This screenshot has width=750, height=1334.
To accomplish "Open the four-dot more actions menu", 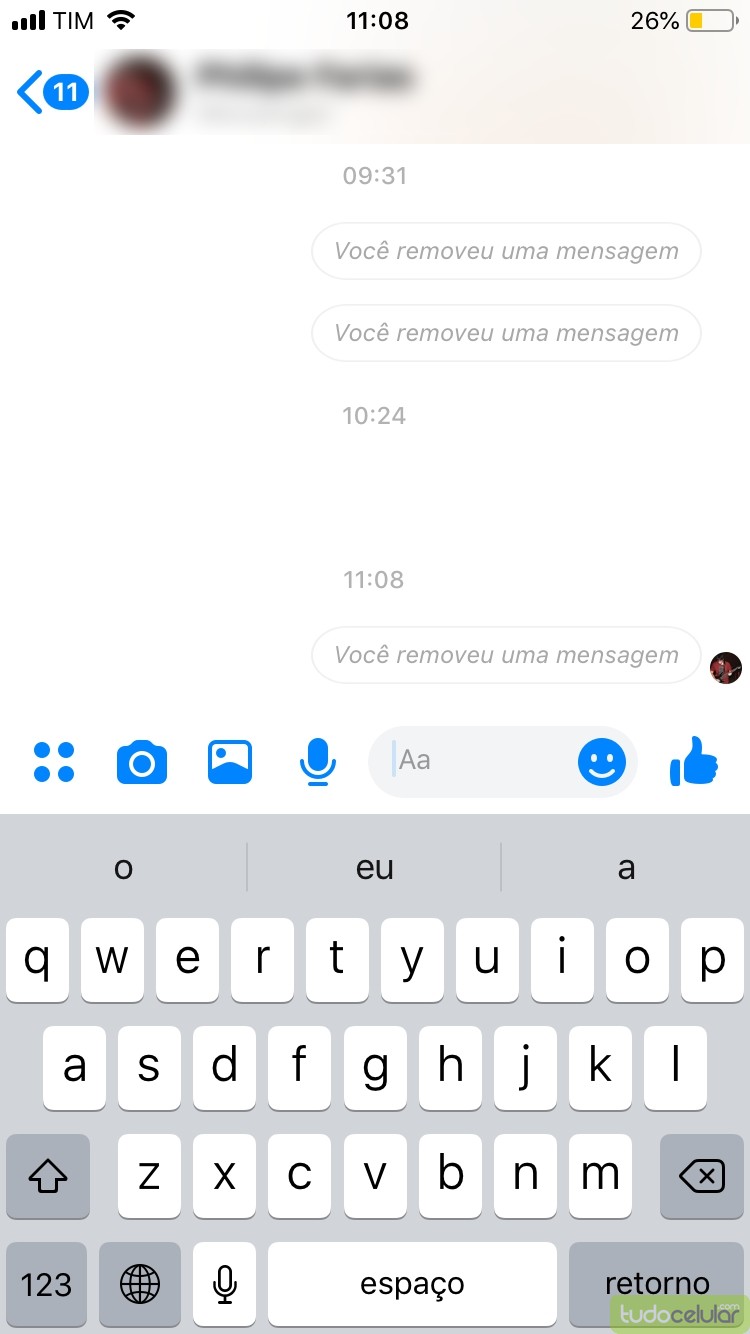I will tap(54, 762).
